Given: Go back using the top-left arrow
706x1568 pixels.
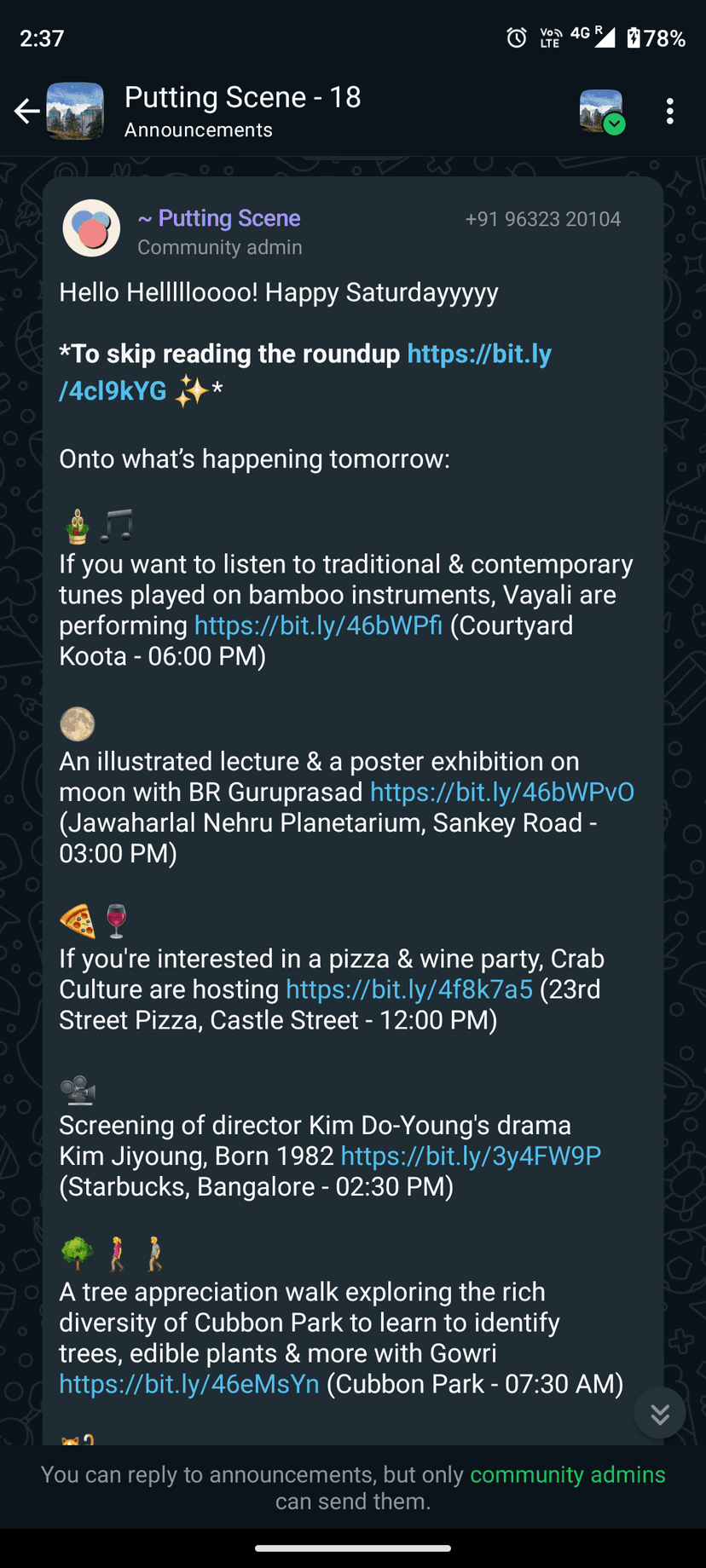Looking at the screenshot, I should [x=27, y=111].
